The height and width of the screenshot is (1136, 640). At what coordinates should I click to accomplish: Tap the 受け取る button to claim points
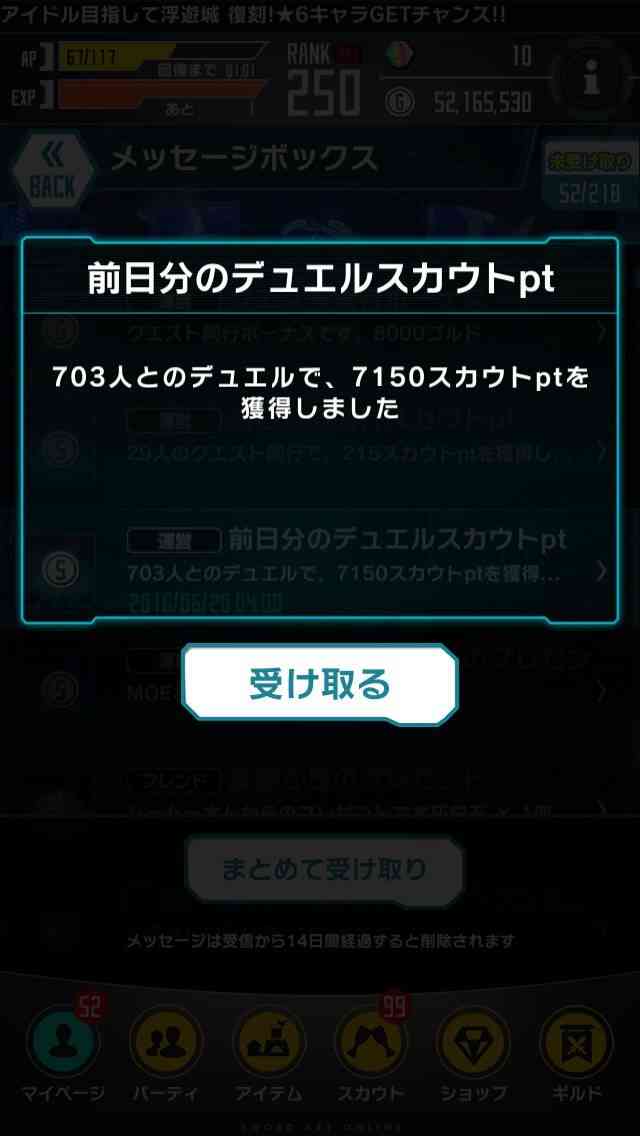tap(320, 684)
